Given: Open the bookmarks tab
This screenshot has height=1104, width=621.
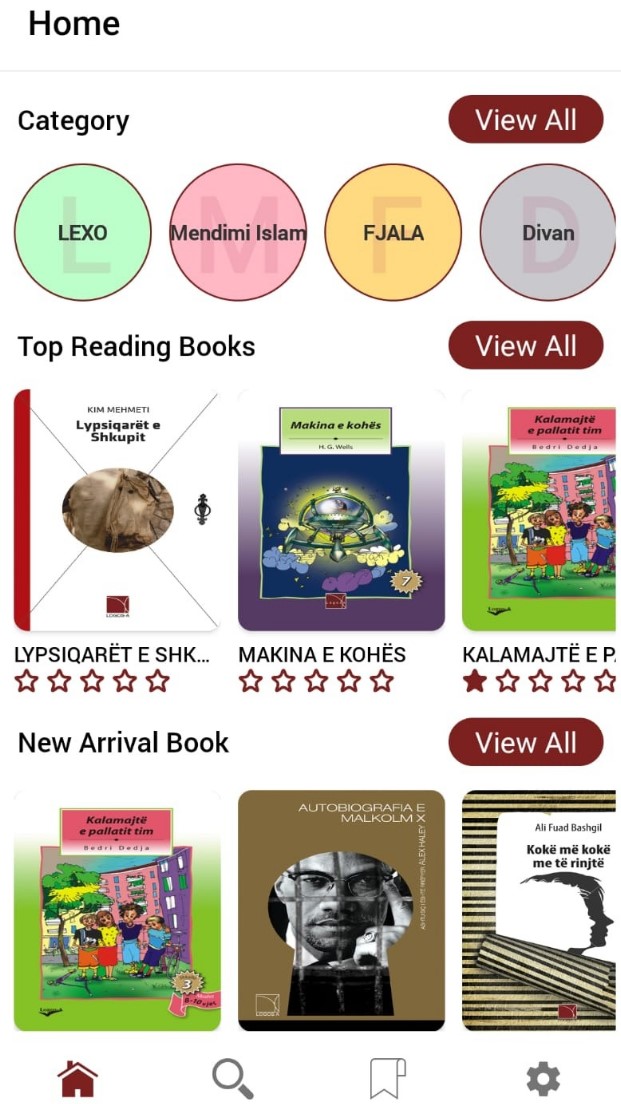Looking at the screenshot, I should pyautogui.click(x=388, y=1079).
